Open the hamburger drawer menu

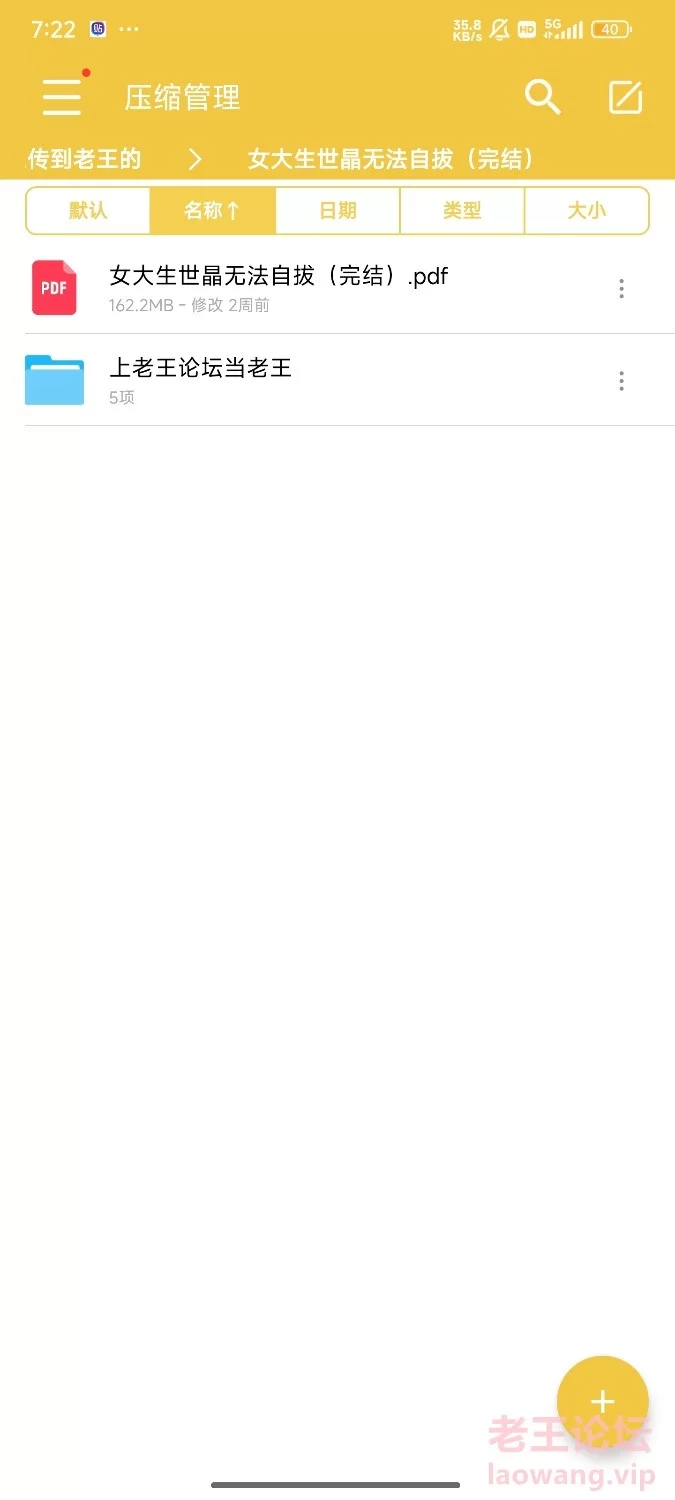coord(62,97)
